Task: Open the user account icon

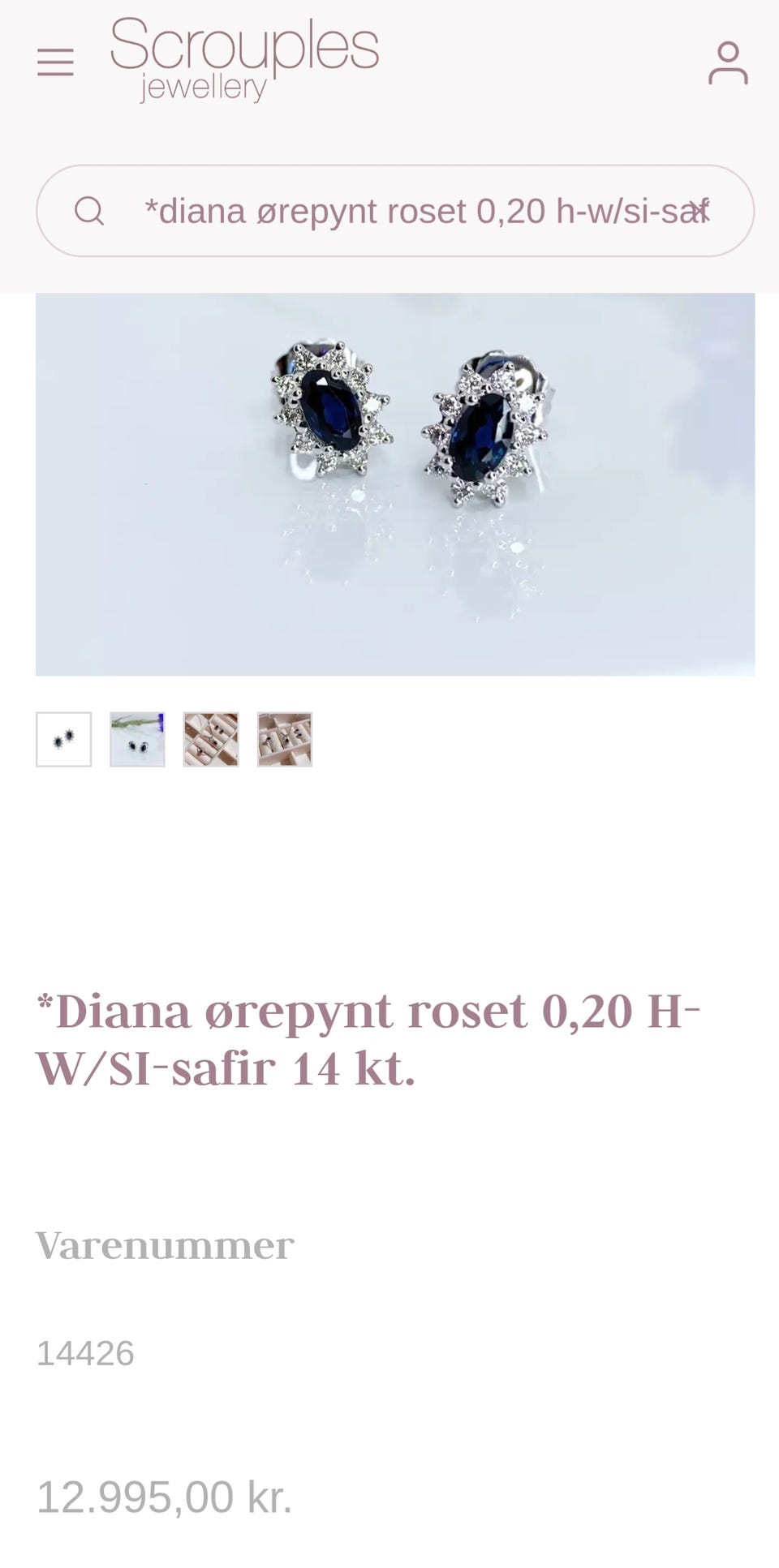Action: point(728,63)
